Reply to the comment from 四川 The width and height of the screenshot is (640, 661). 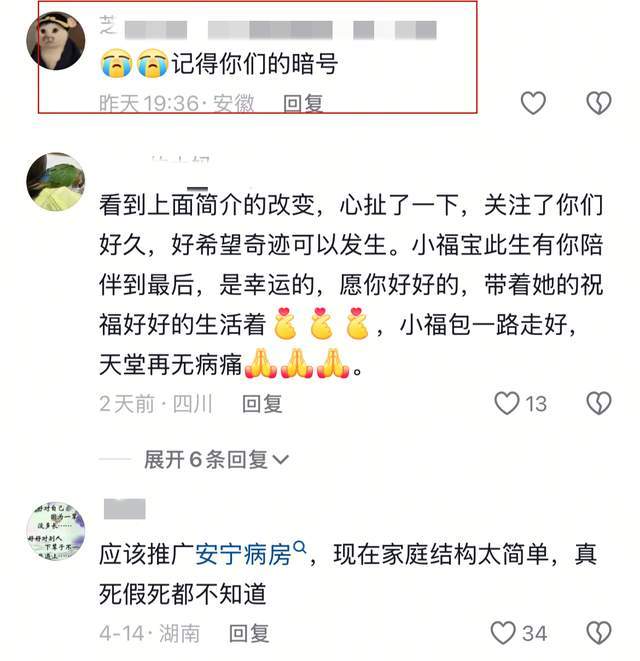pos(264,403)
